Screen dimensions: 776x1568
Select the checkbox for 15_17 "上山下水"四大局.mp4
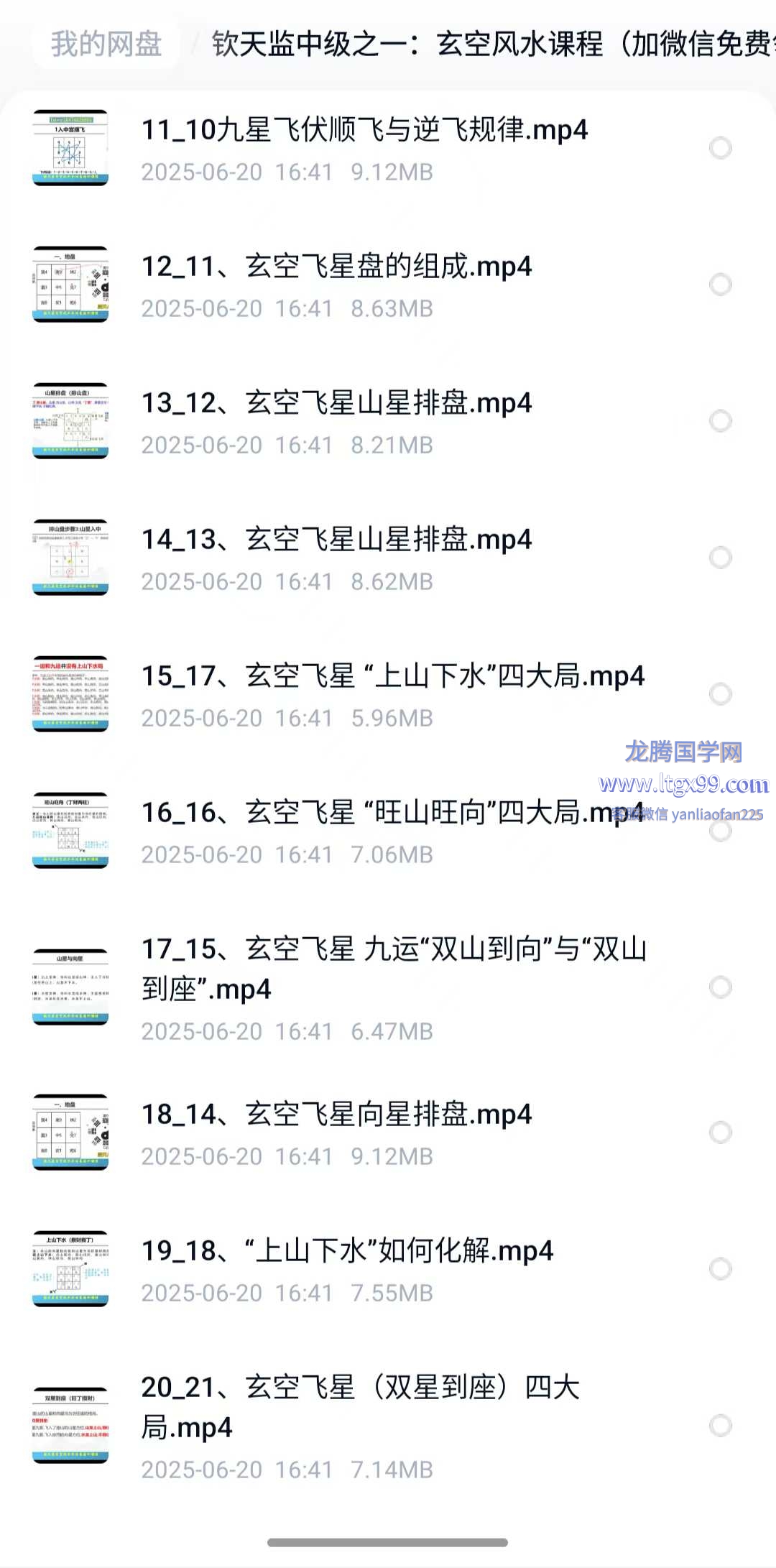pos(720,694)
